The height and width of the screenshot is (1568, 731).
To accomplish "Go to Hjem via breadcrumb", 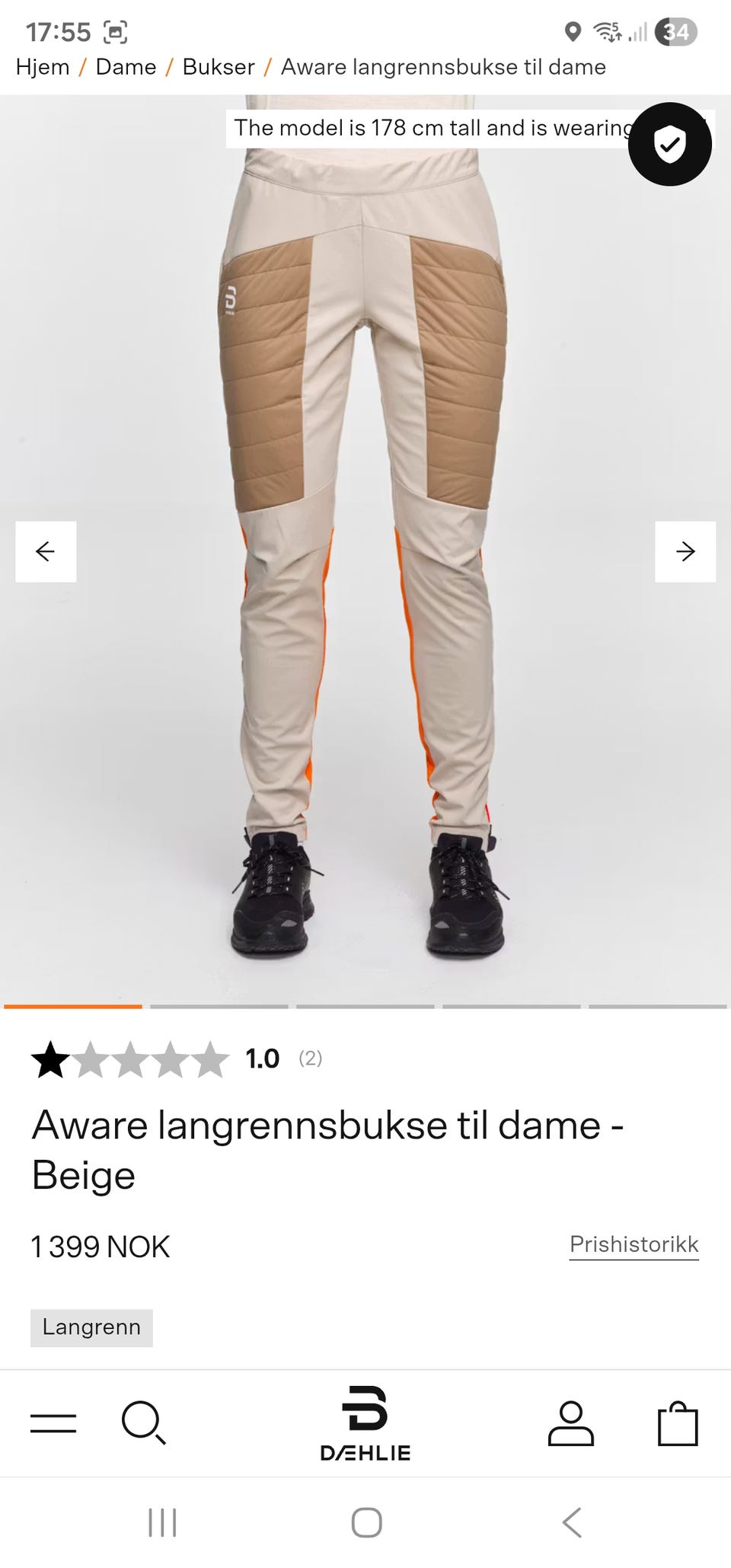I will point(42,67).
